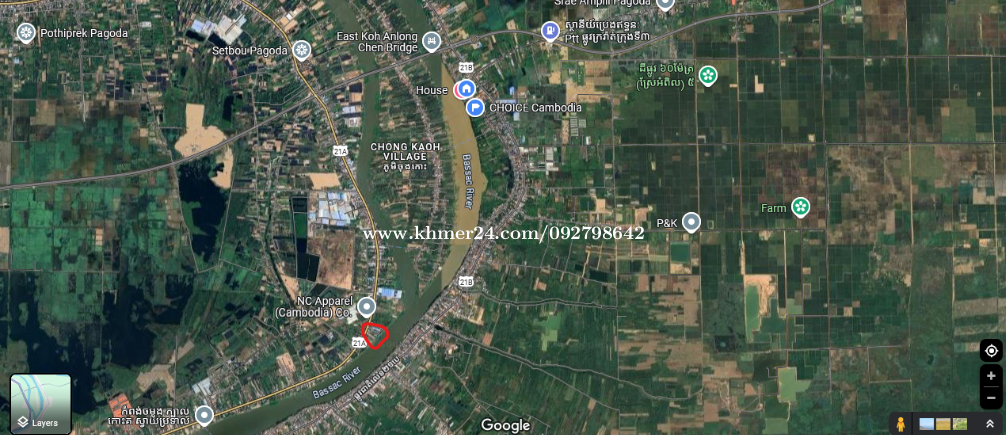
Task: Select the House place pin
Action: [465, 90]
